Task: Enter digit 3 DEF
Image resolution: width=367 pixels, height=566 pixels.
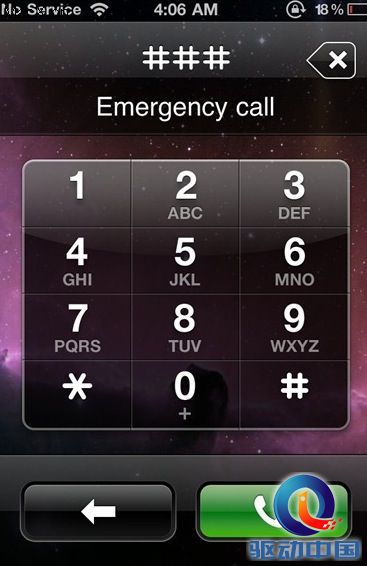Action: (294, 193)
